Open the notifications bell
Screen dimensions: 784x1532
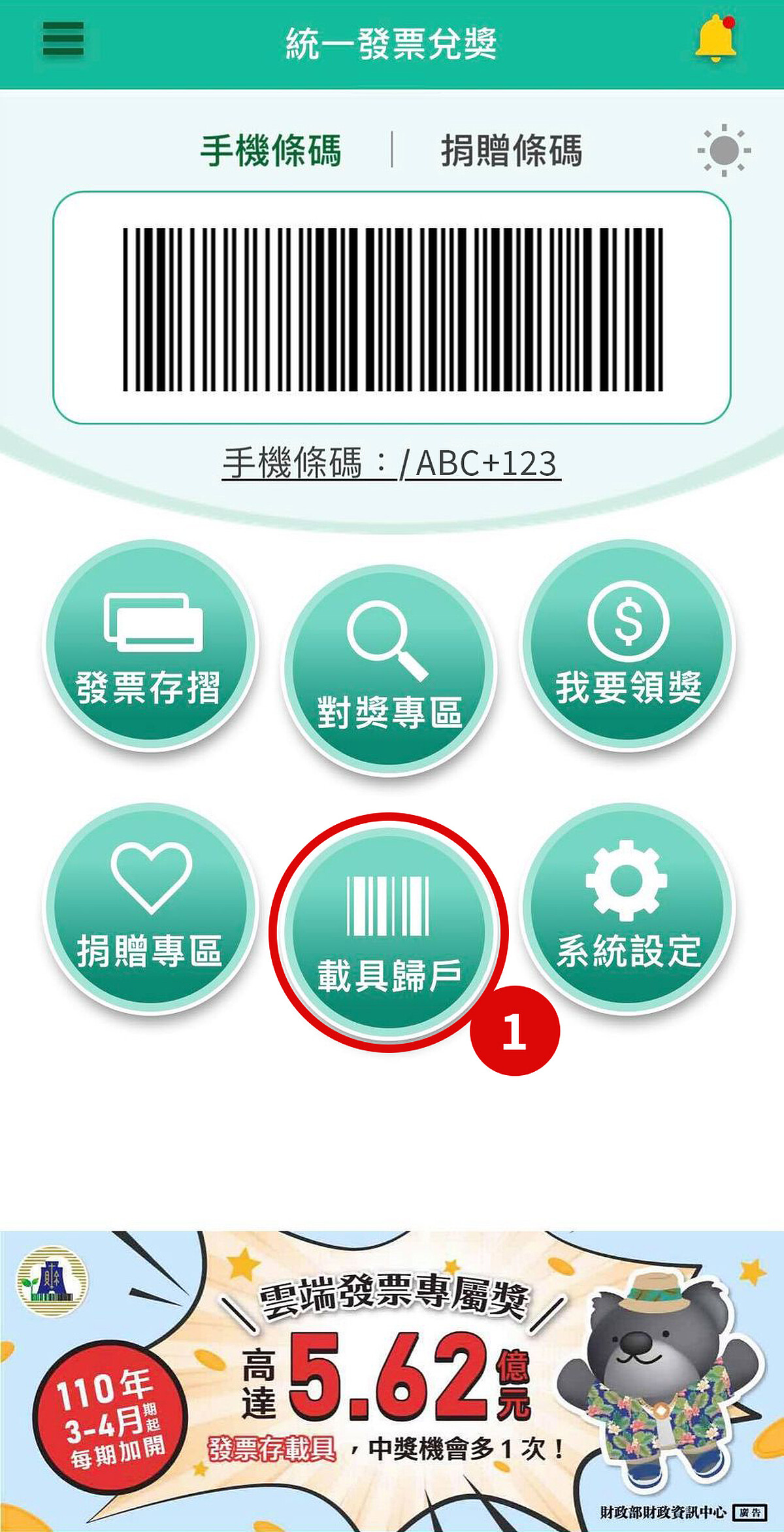click(715, 39)
